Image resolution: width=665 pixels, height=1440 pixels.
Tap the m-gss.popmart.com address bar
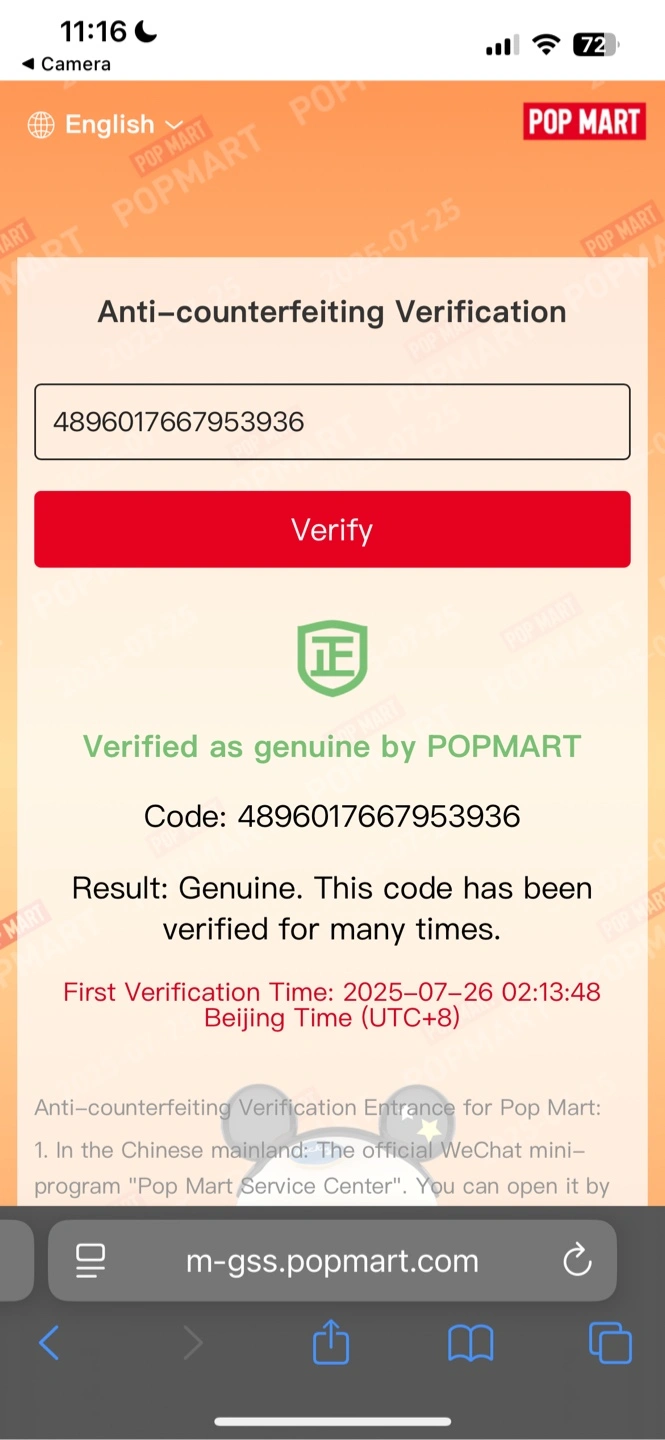(x=332, y=1261)
